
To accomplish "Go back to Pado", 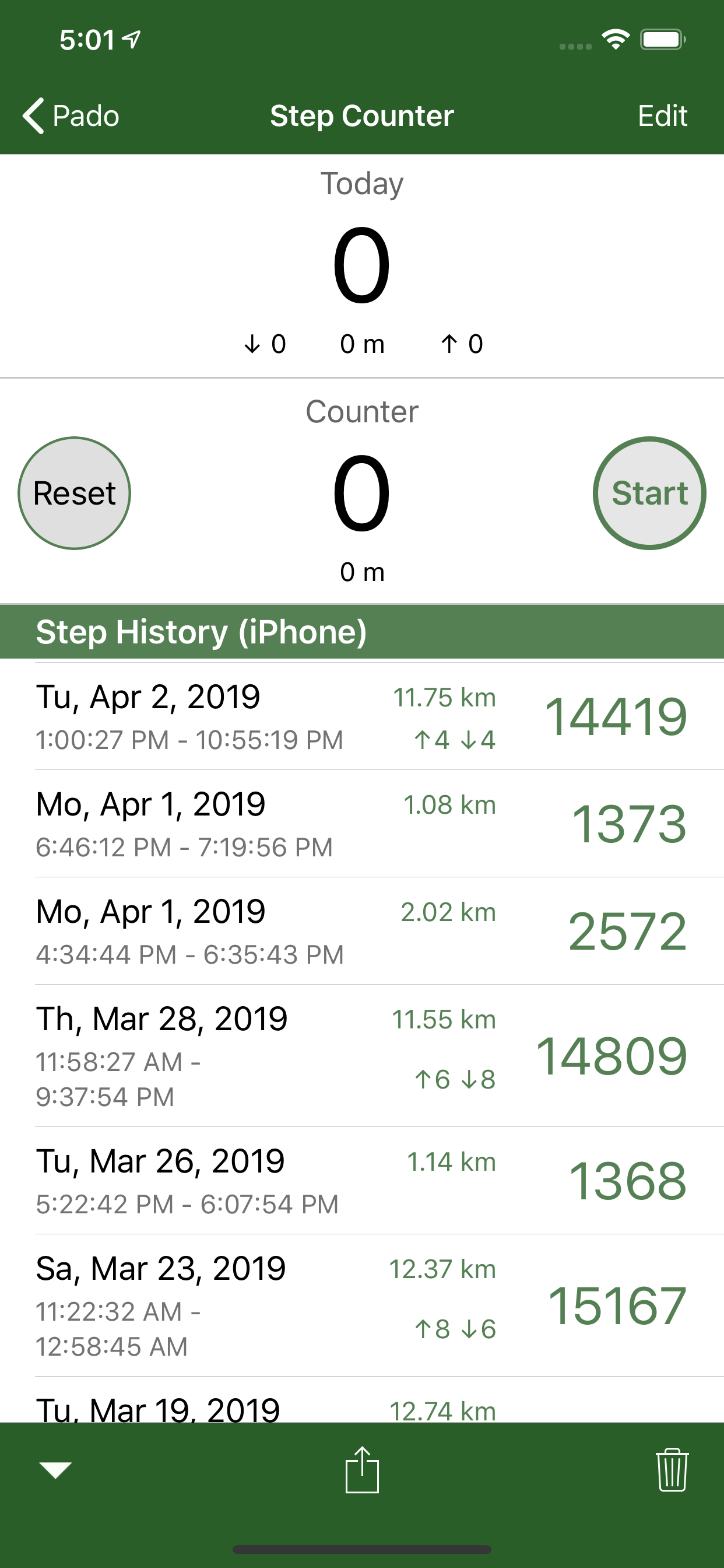I will pos(71,116).
